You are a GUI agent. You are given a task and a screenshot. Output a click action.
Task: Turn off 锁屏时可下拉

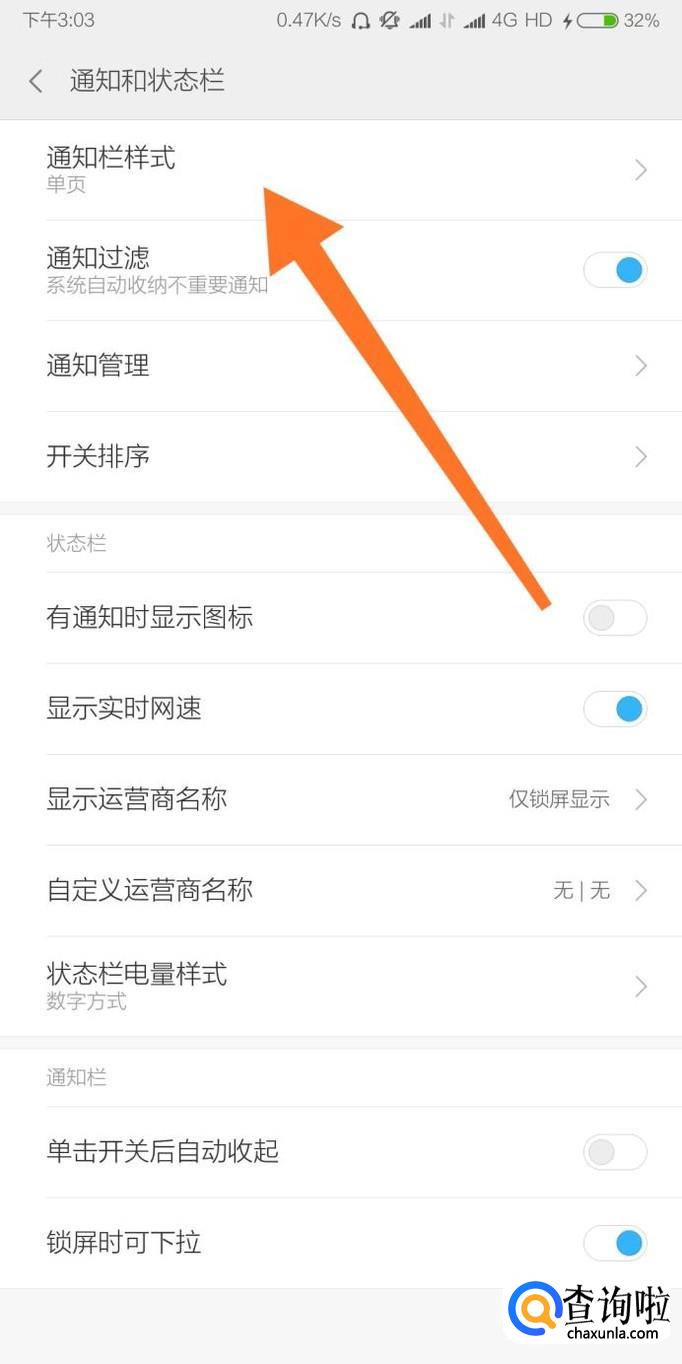pos(615,1243)
